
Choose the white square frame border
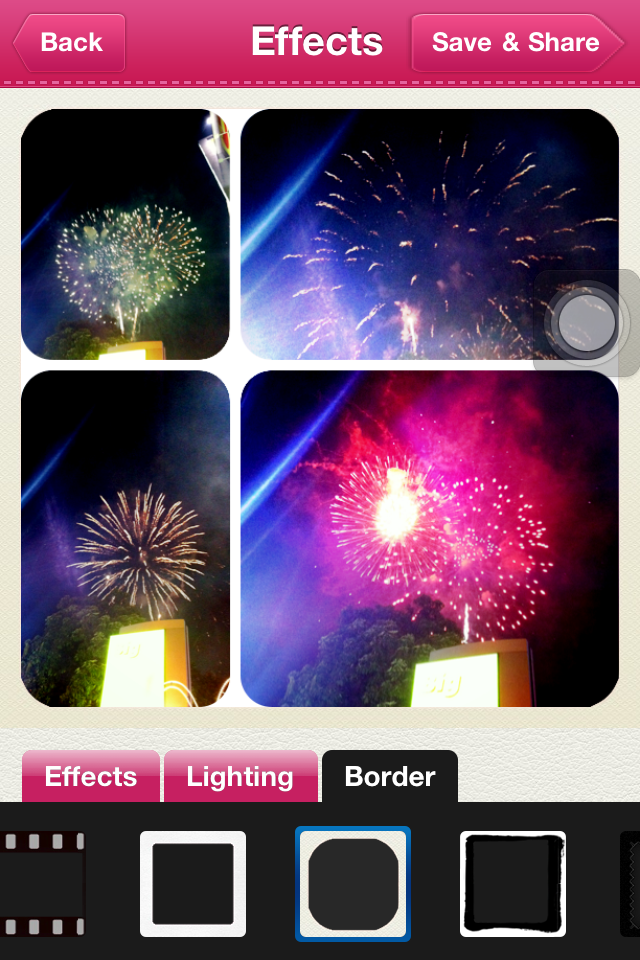click(x=193, y=884)
